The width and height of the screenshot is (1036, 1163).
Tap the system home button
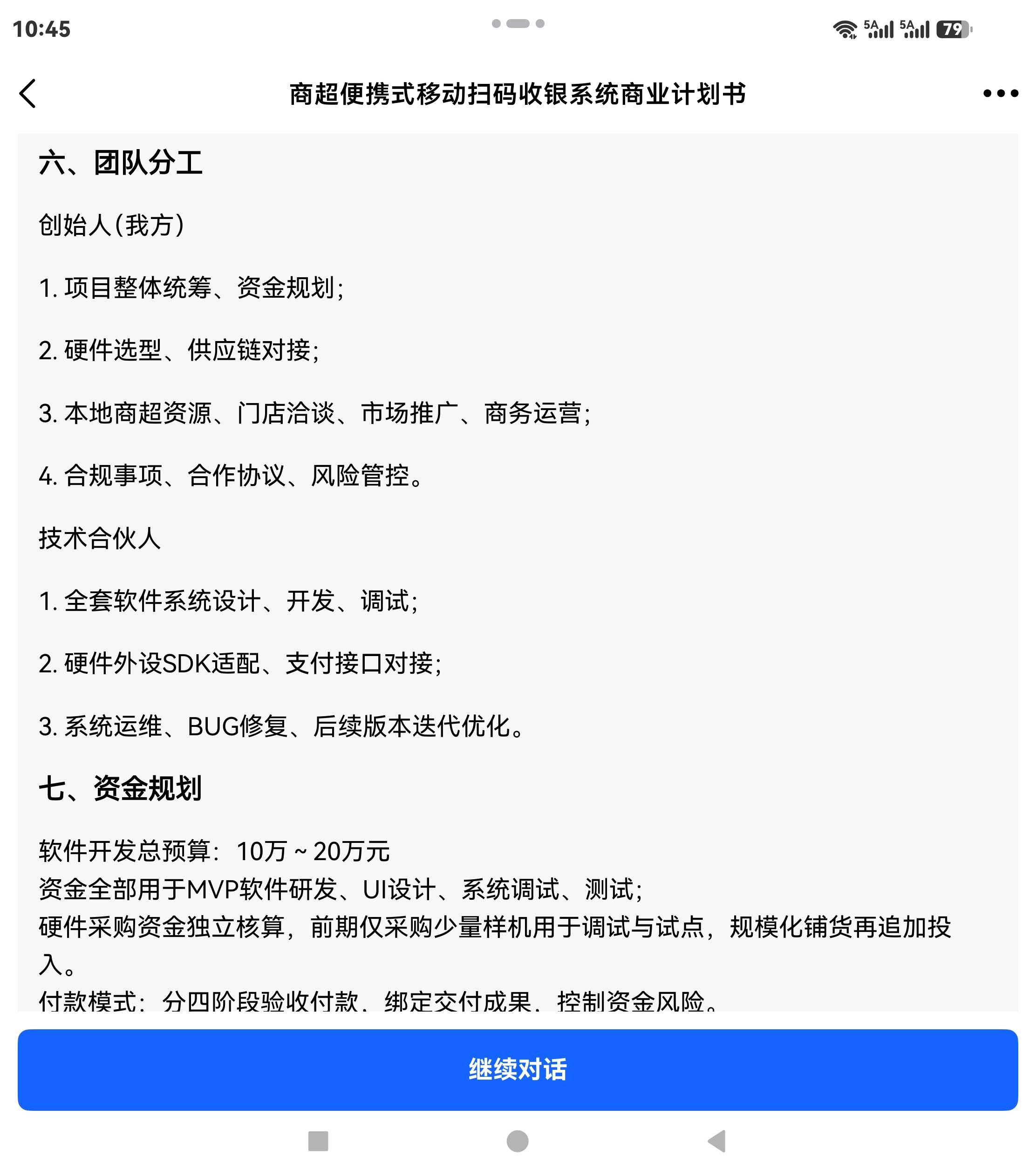[x=518, y=1141]
